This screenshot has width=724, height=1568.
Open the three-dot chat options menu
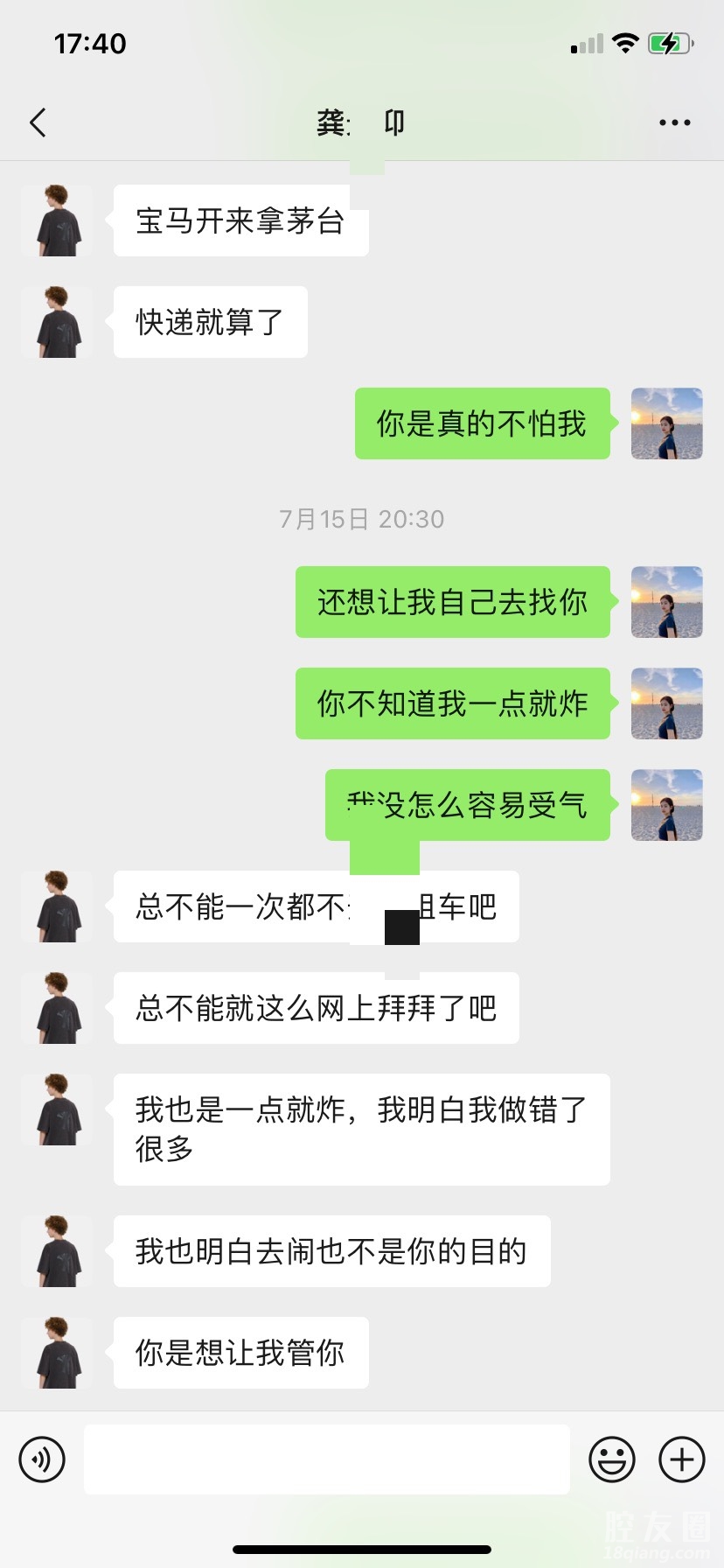(x=674, y=123)
